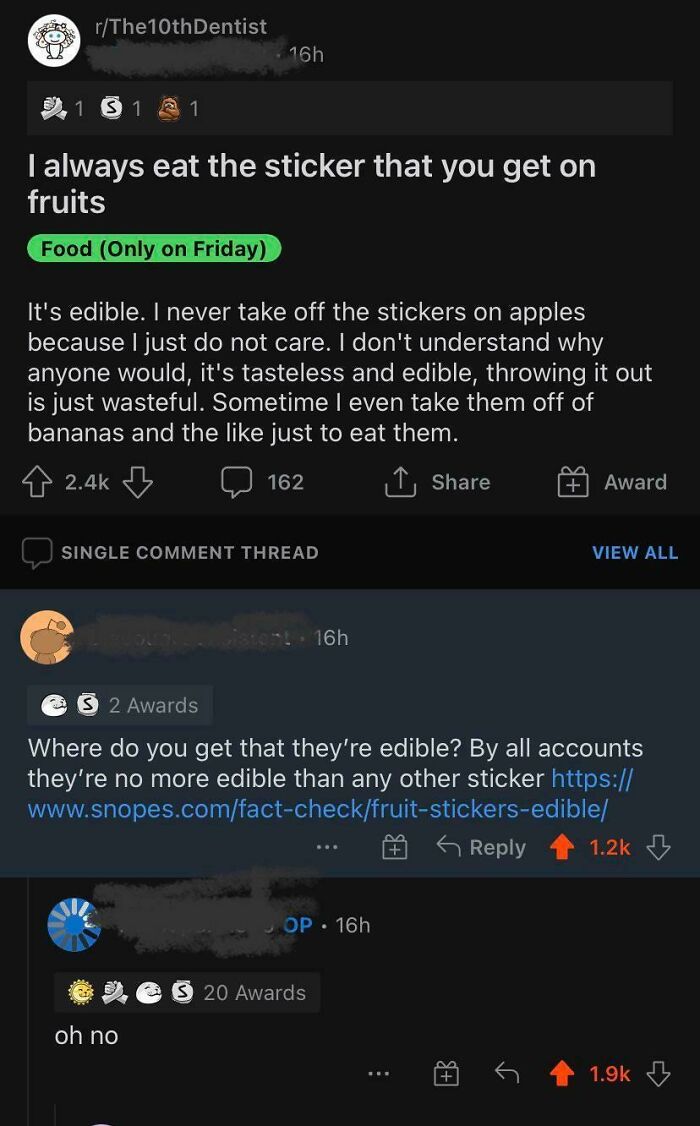Give an Award to the post
The image size is (700, 1126).
[x=612, y=482]
